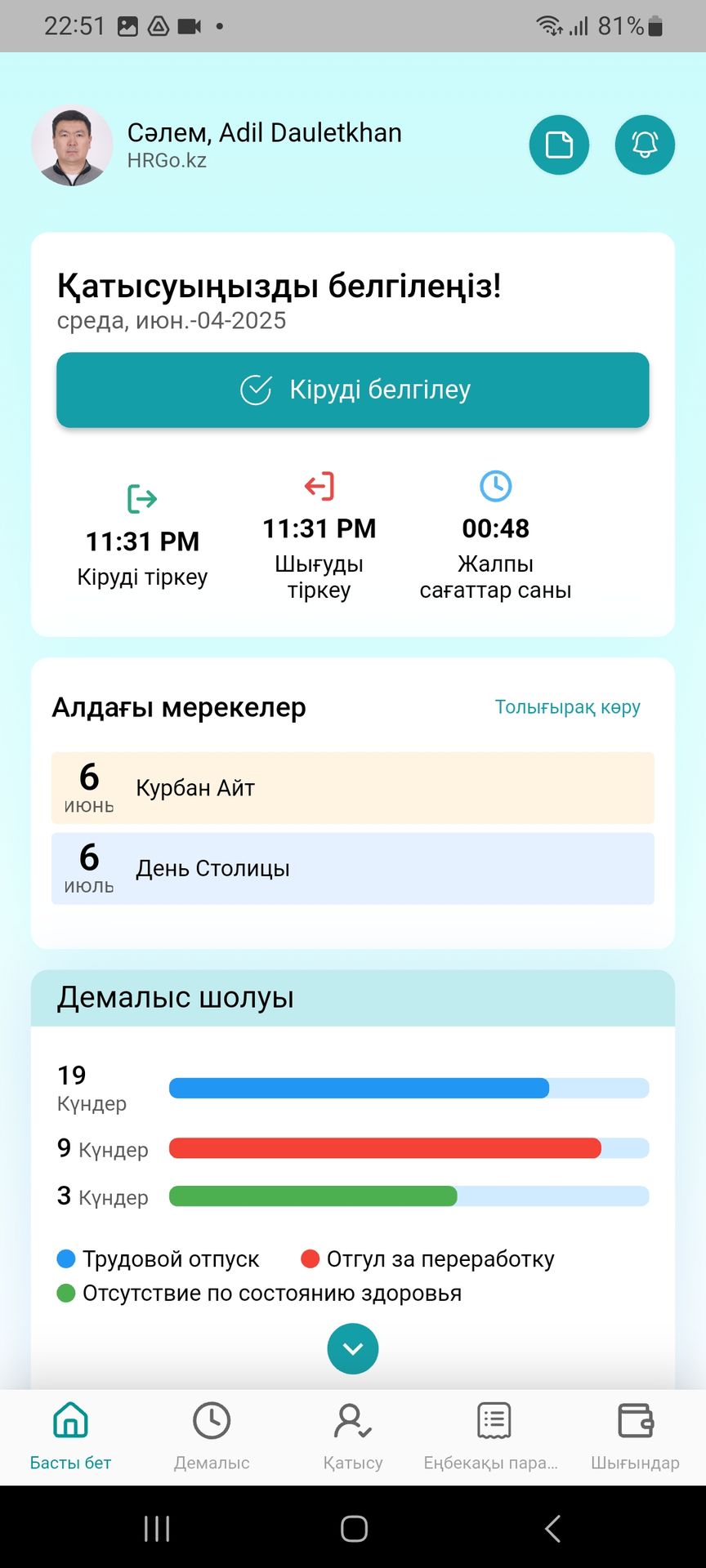Tap the system home button
Image resolution: width=706 pixels, height=1568 pixels.
coord(354,1529)
